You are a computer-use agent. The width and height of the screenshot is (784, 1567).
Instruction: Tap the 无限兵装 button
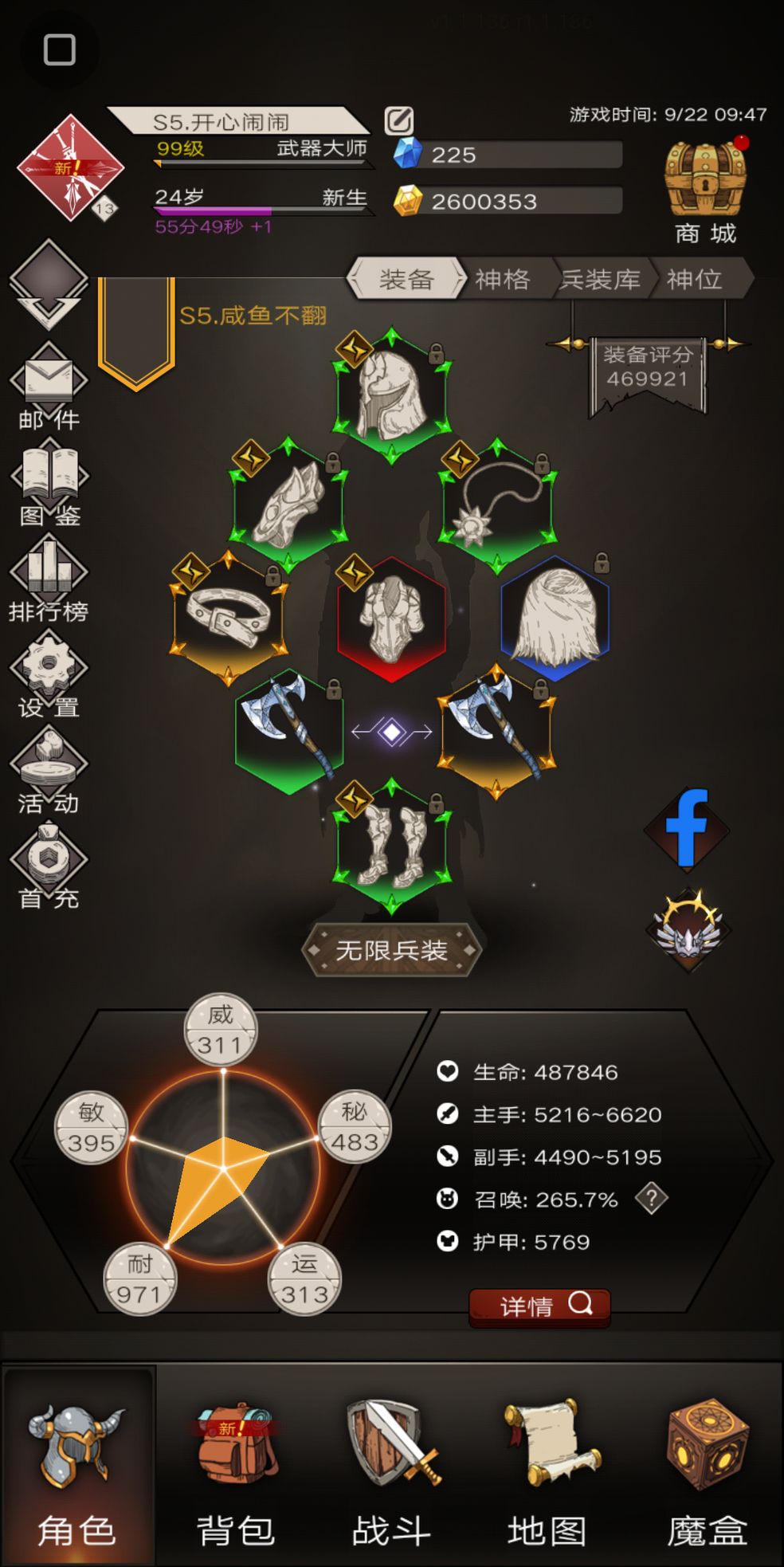point(391,950)
